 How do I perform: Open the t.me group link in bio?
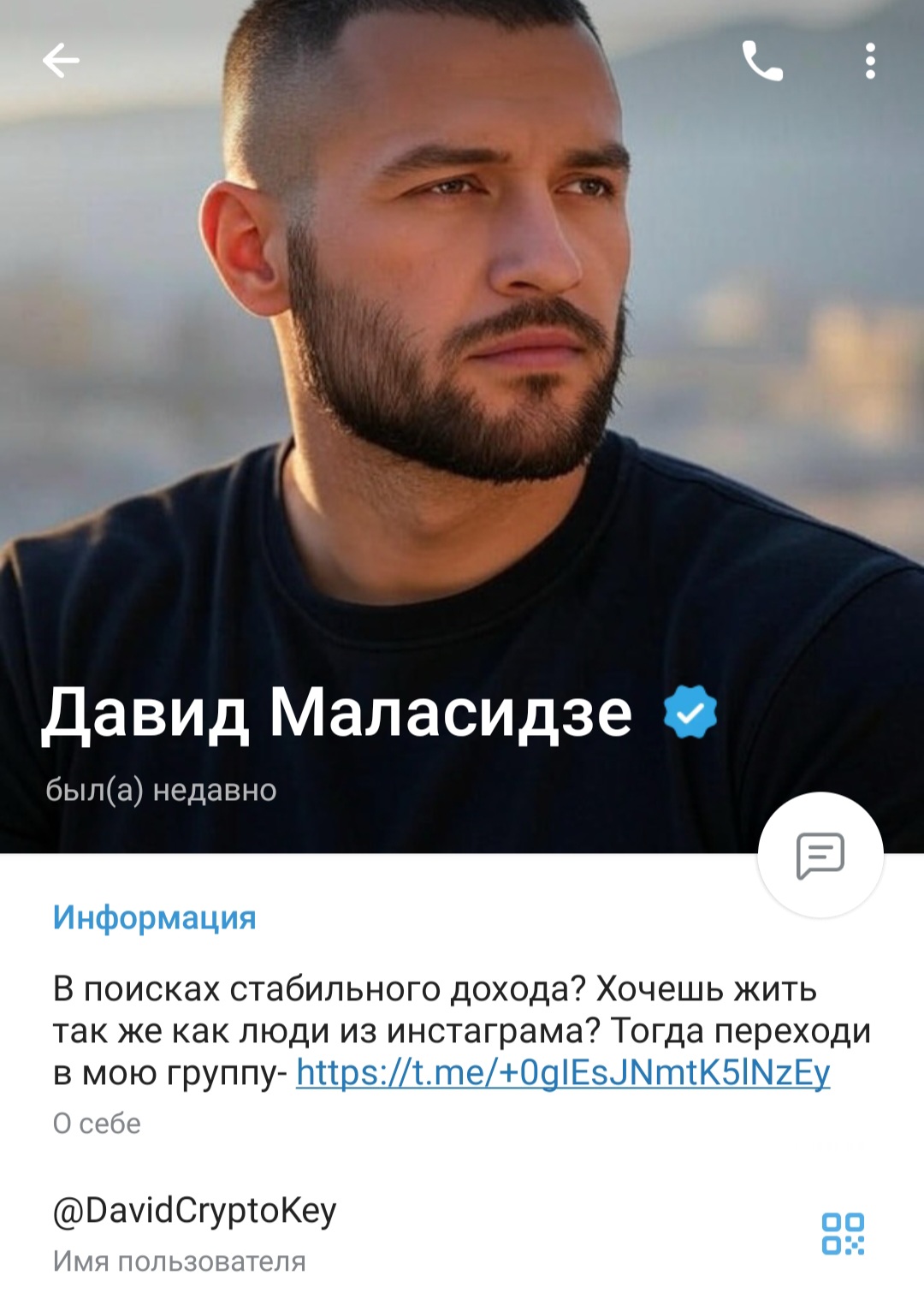click(x=562, y=1072)
